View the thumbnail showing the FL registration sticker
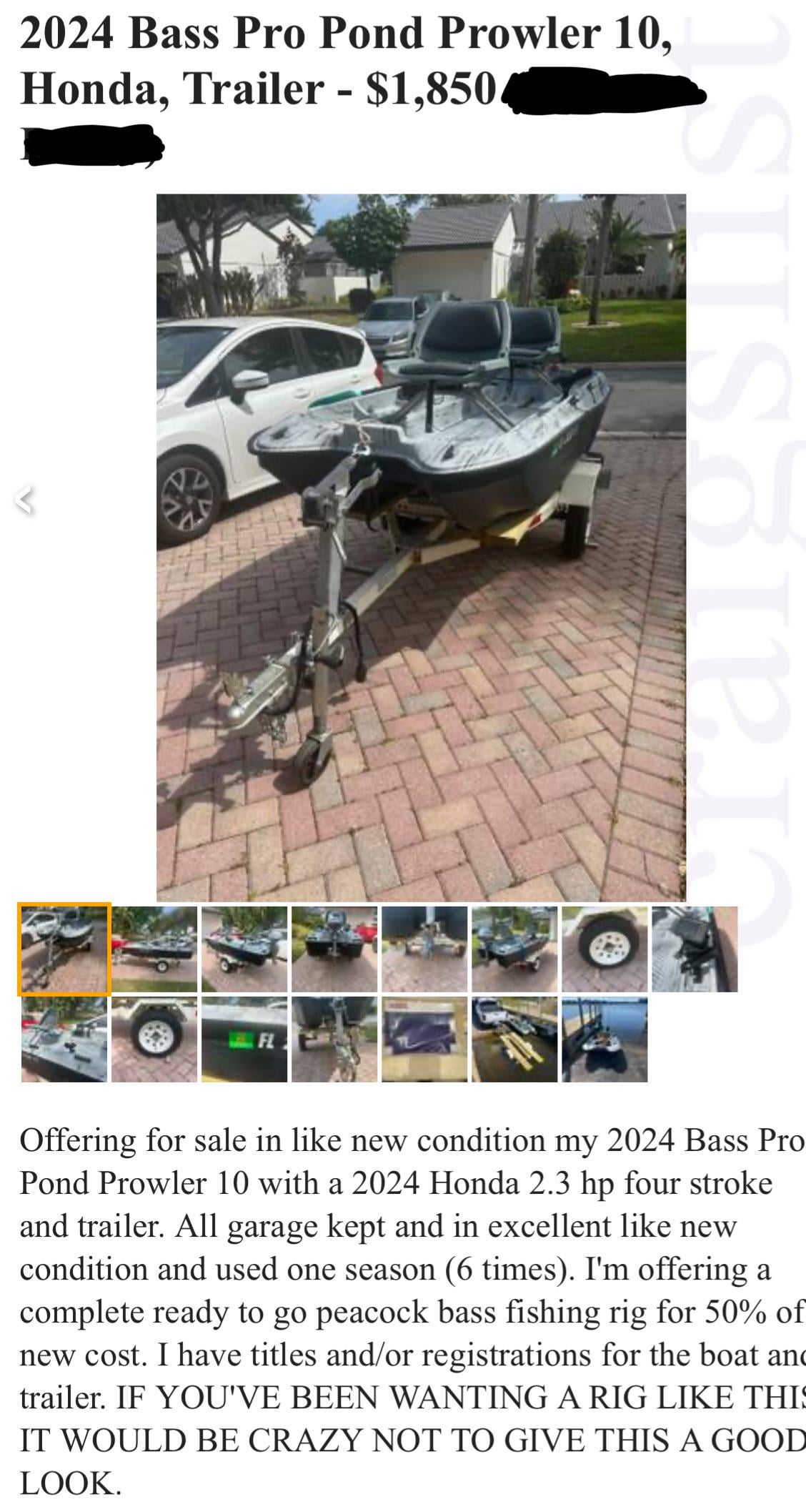This screenshot has height=1512, width=806. coord(244,1039)
